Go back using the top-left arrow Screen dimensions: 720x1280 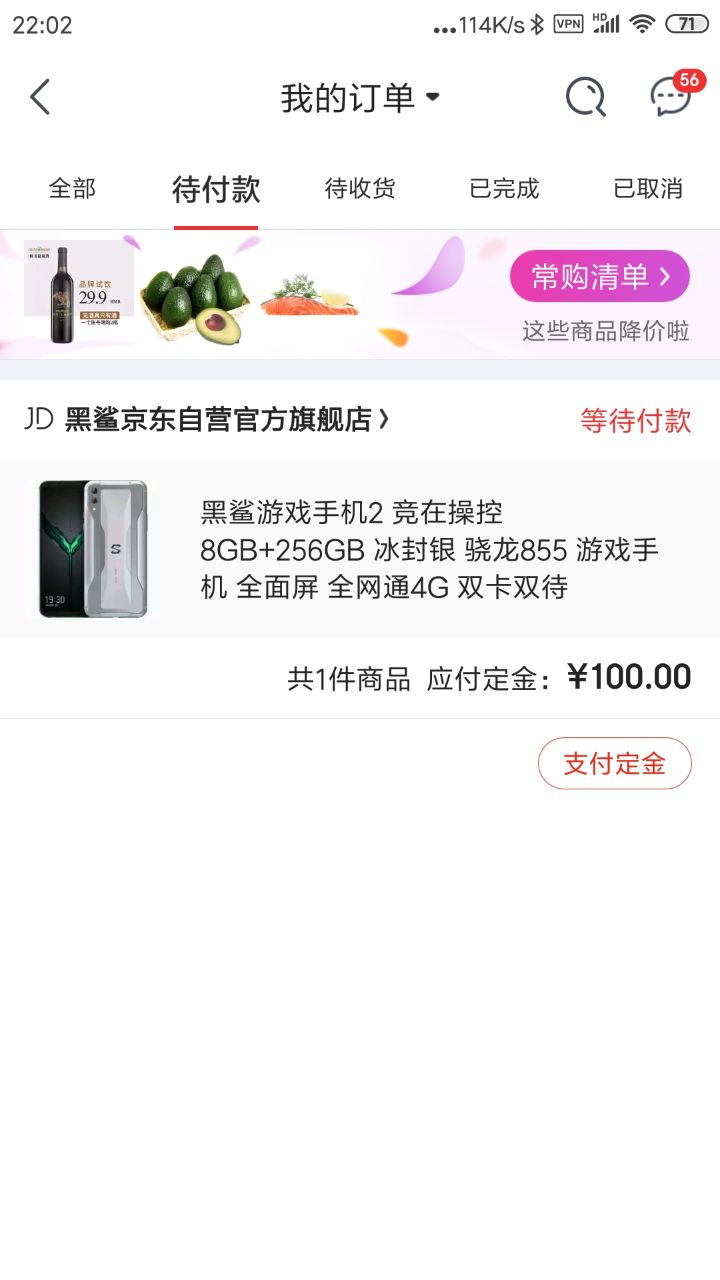click(40, 97)
